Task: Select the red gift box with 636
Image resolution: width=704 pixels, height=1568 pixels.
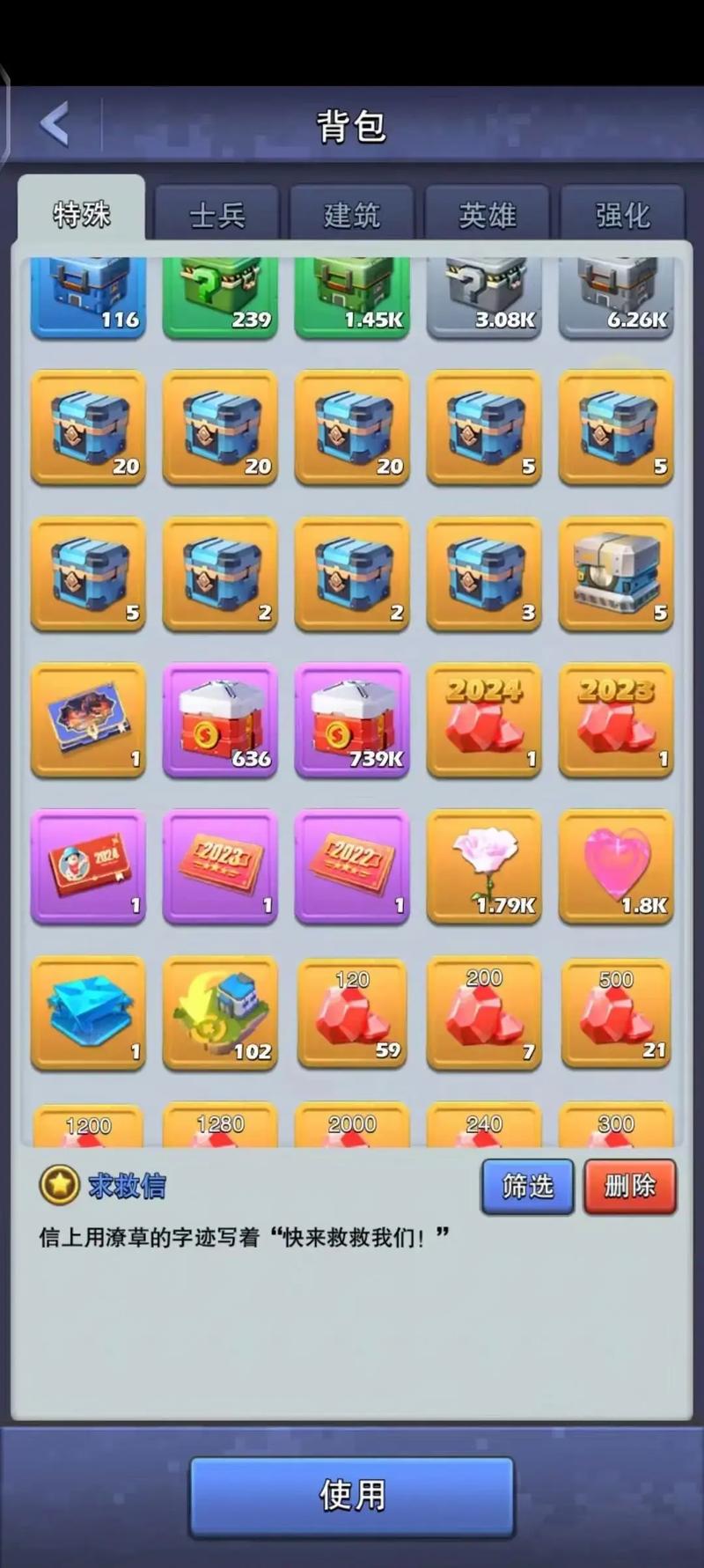Action: (220, 720)
